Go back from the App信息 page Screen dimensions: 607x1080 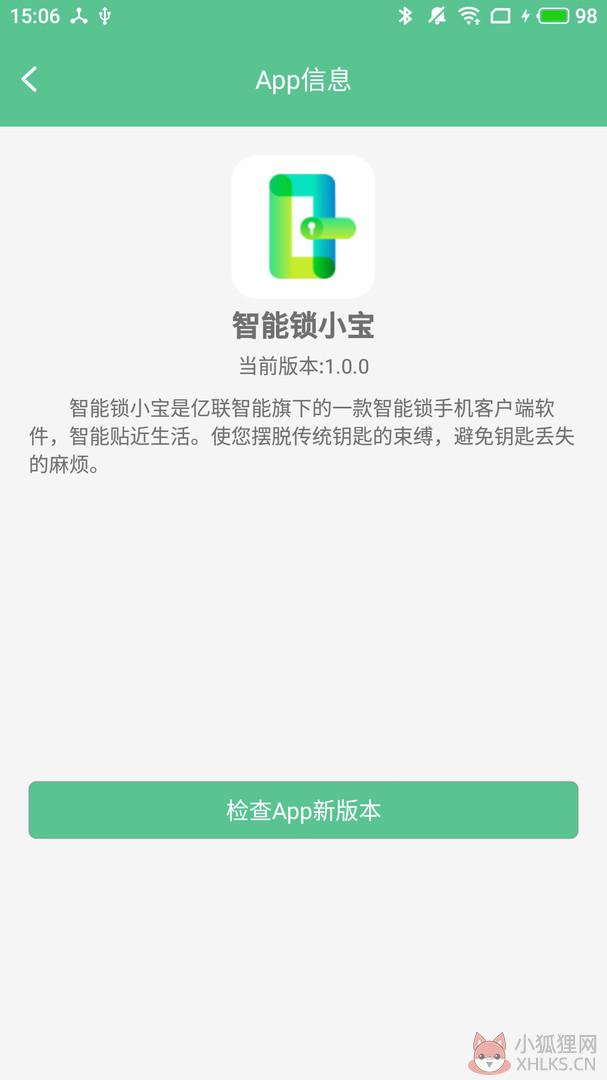29,80
